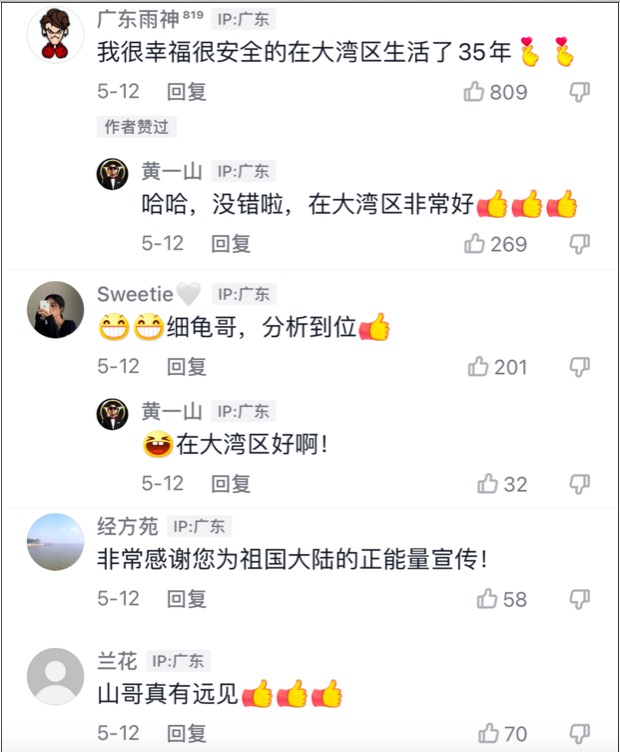
Task: Dislike Sweetie's comment
Action: coord(580,367)
